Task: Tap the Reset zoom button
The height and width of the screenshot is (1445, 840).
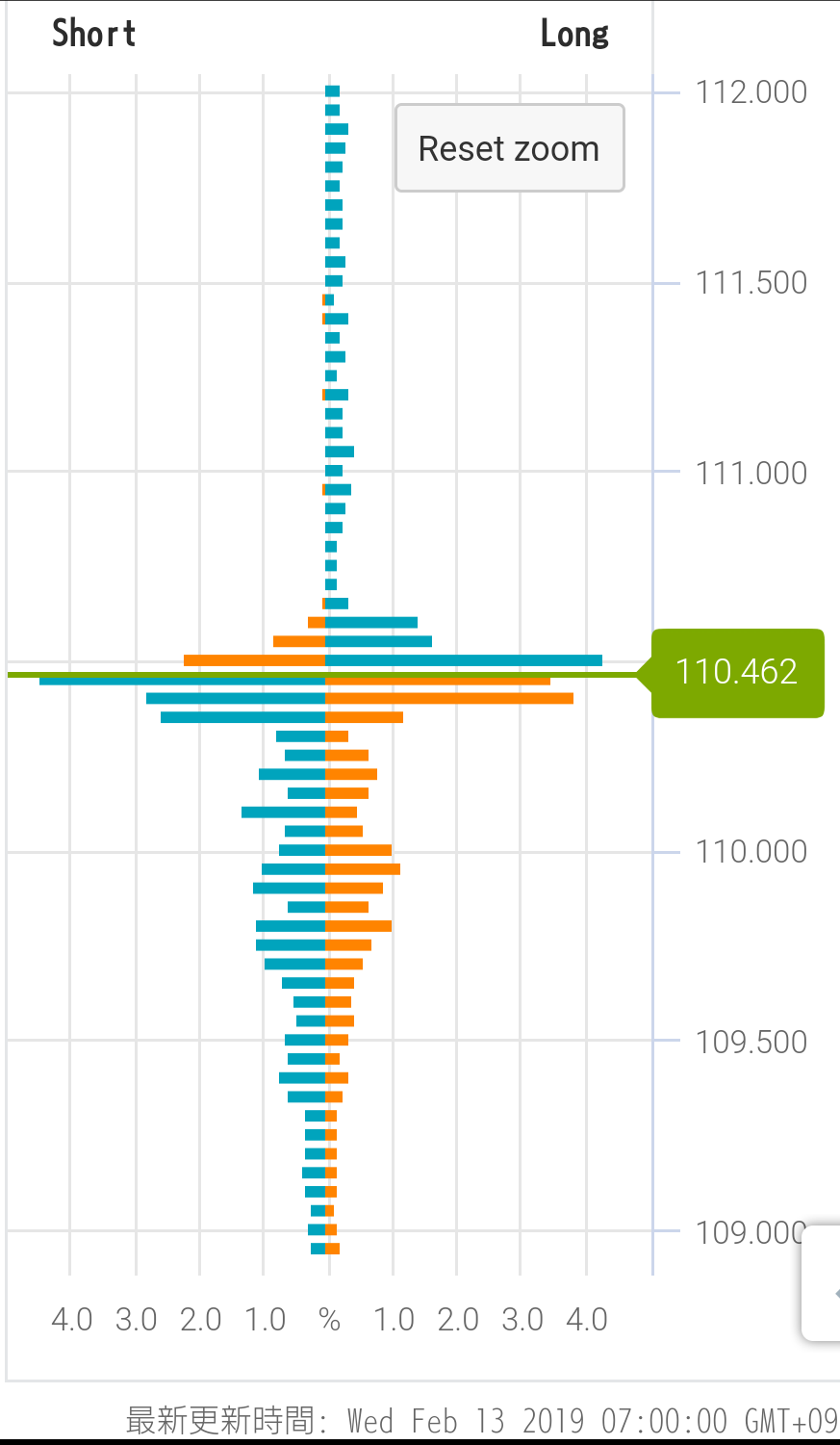Action: tap(509, 148)
